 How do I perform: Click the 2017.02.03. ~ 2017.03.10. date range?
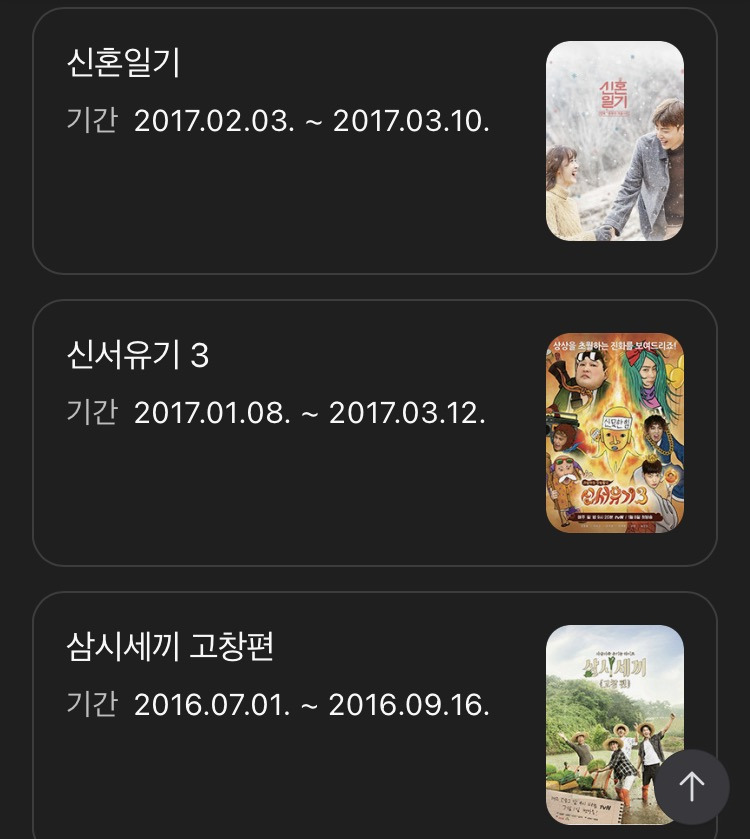pos(315,118)
